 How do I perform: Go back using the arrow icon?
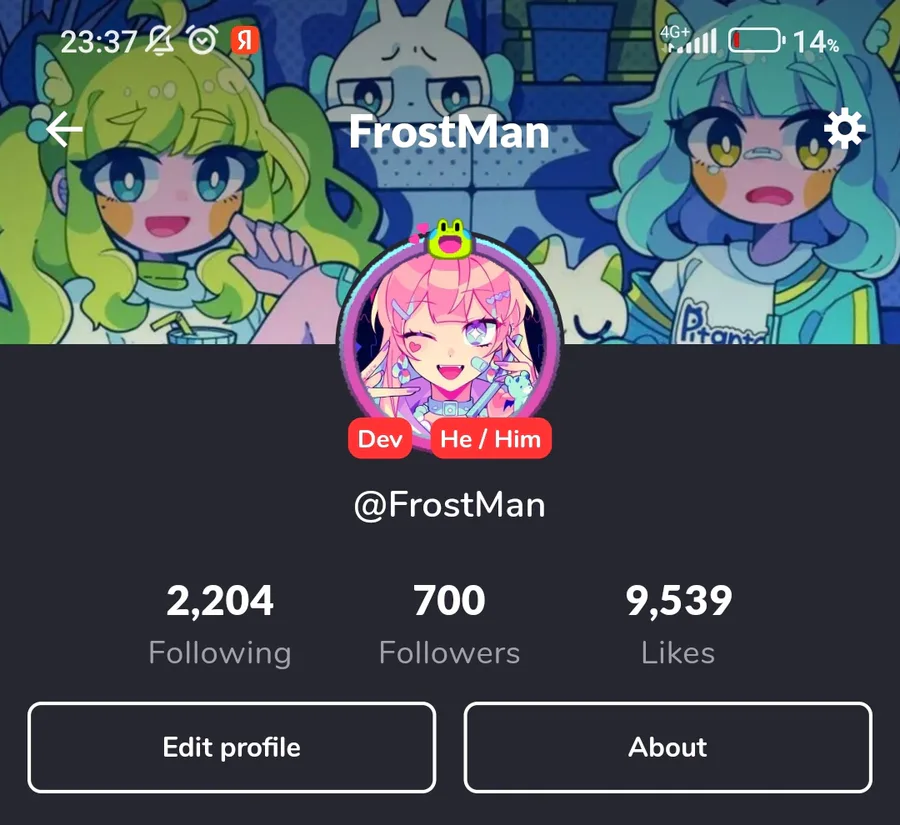click(65, 130)
